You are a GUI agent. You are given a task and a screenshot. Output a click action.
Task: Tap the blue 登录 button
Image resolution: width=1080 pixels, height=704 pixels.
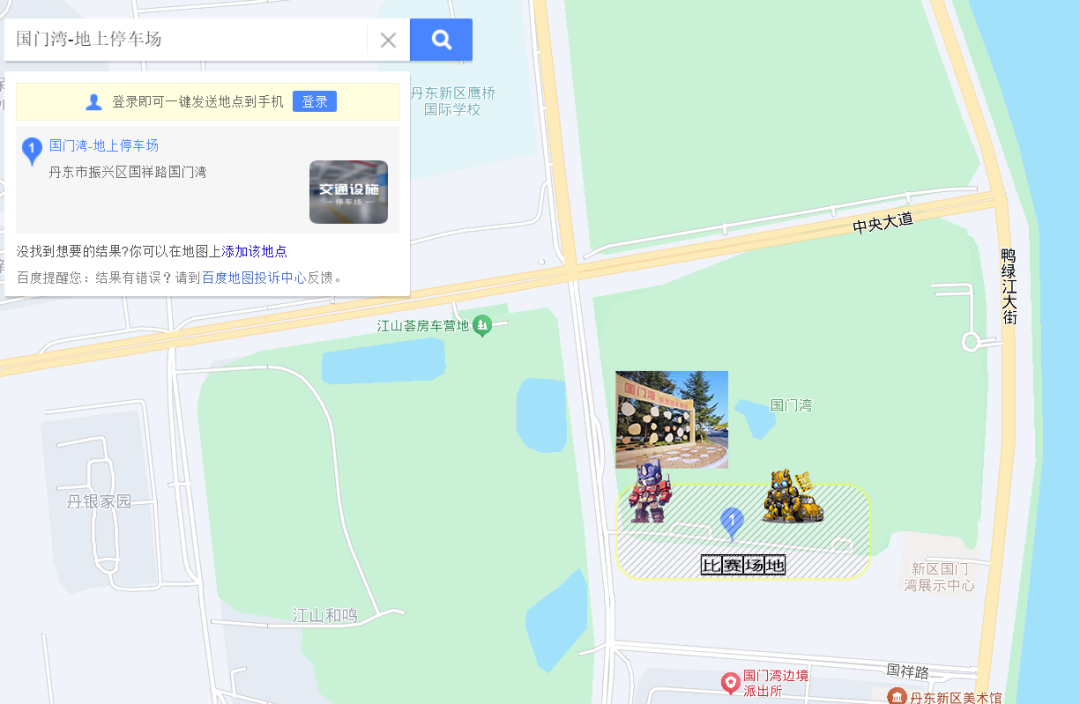click(x=314, y=102)
